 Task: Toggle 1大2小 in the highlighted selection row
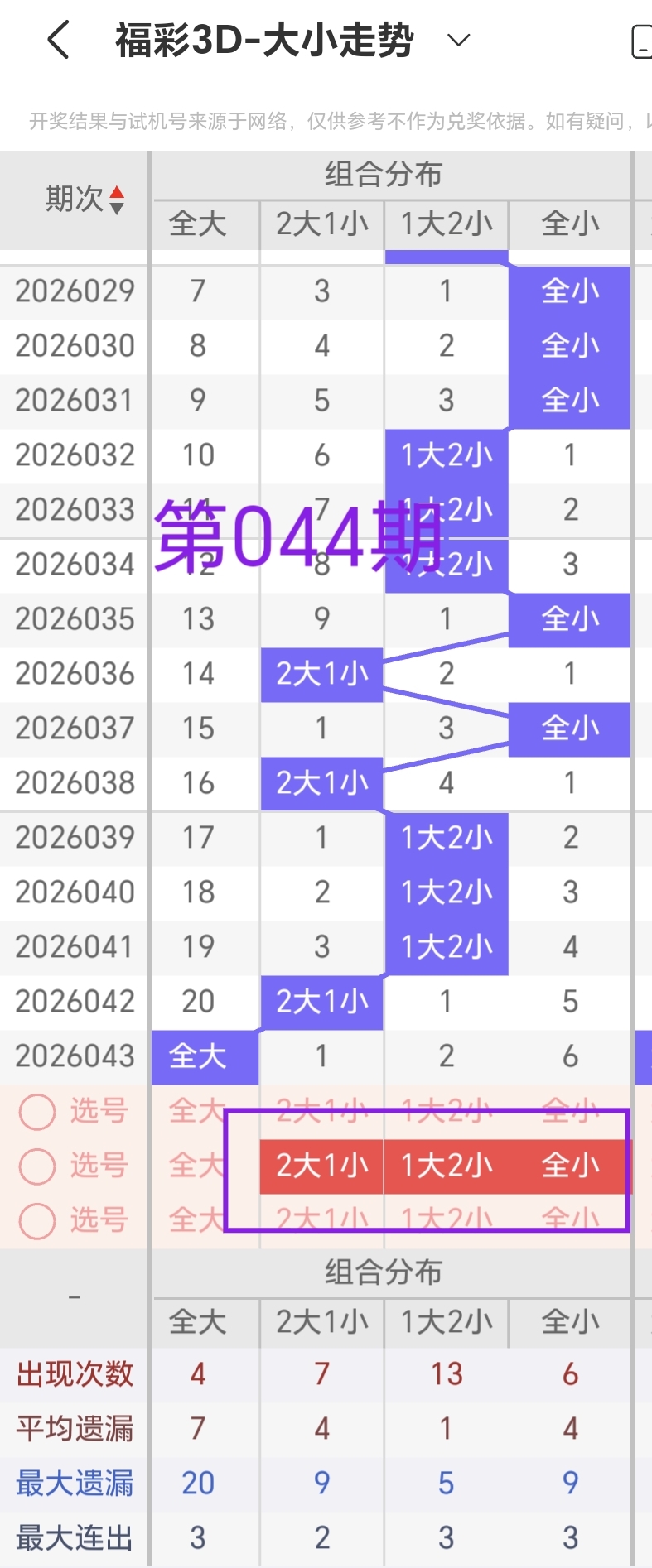click(x=446, y=1166)
